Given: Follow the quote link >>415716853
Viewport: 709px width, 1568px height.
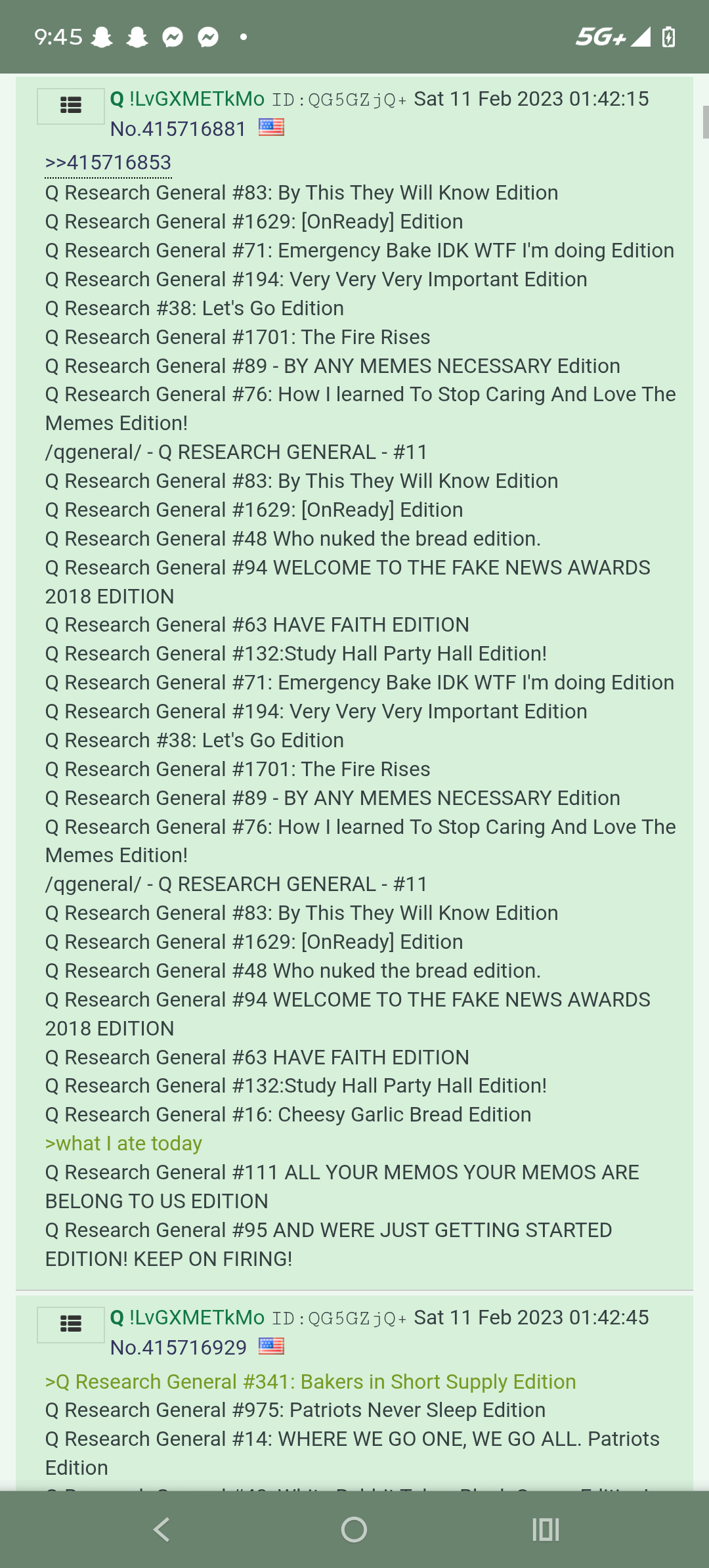Looking at the screenshot, I should coord(108,163).
